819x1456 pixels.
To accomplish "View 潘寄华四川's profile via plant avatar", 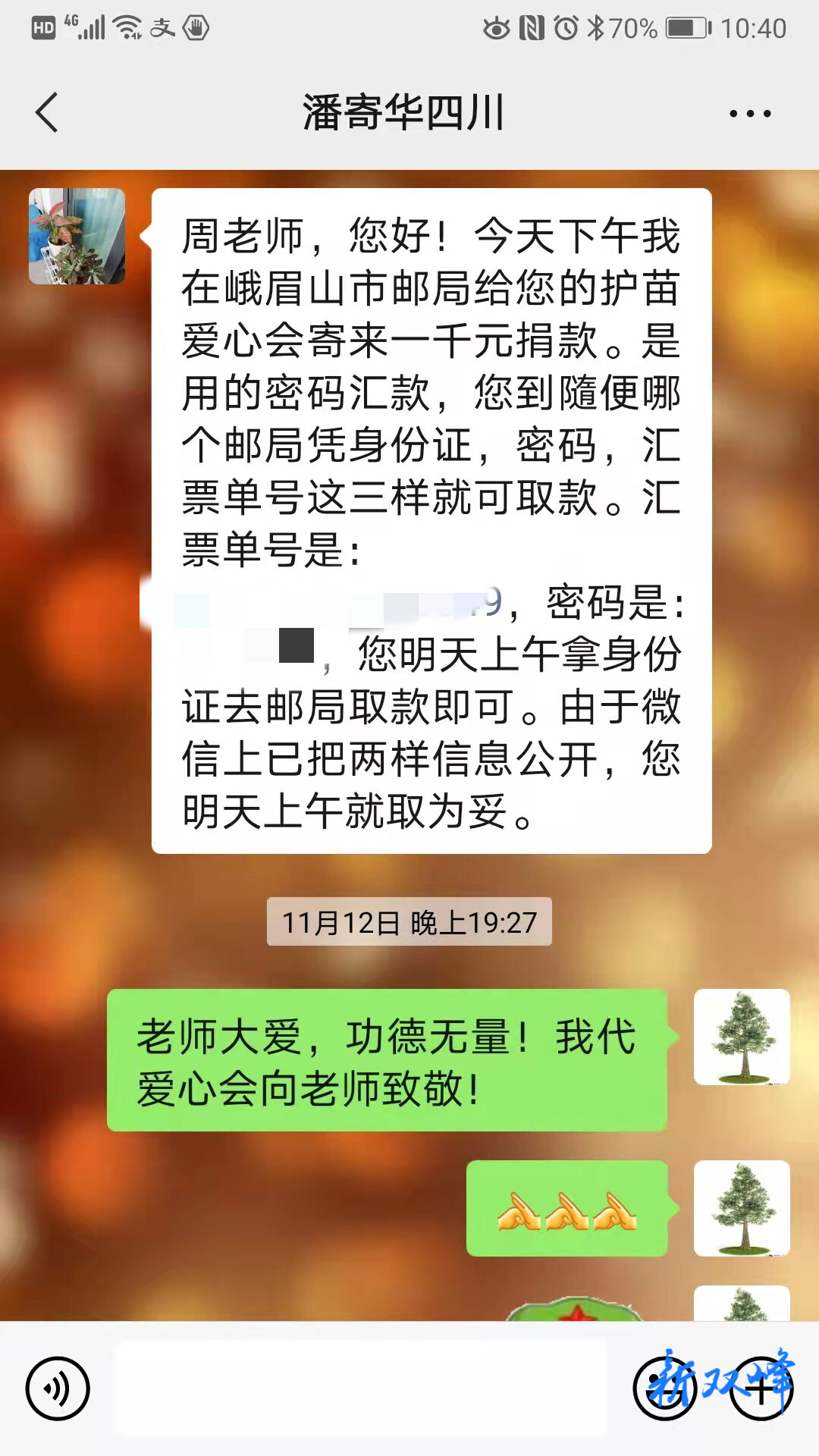I will [77, 236].
